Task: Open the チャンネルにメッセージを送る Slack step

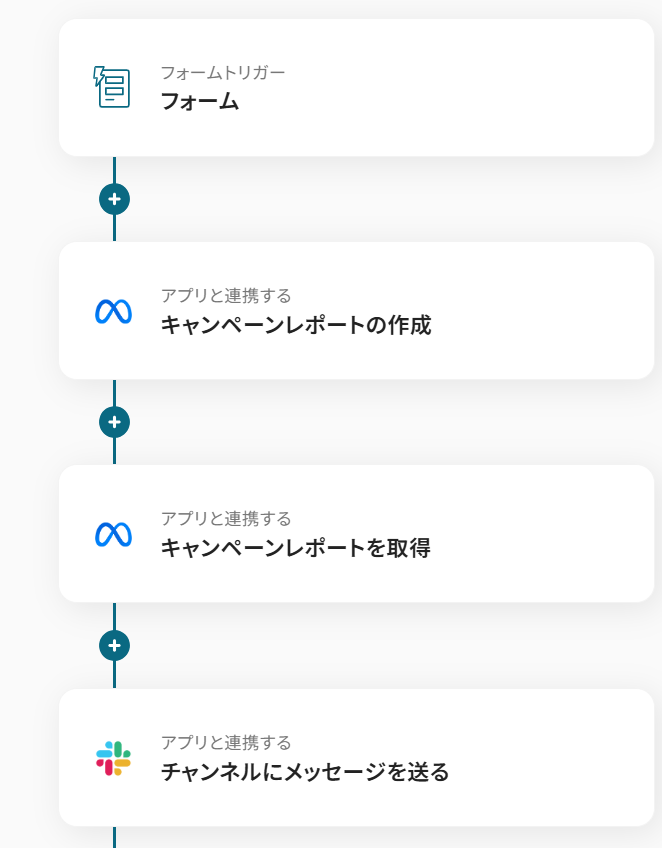Action: point(355,758)
